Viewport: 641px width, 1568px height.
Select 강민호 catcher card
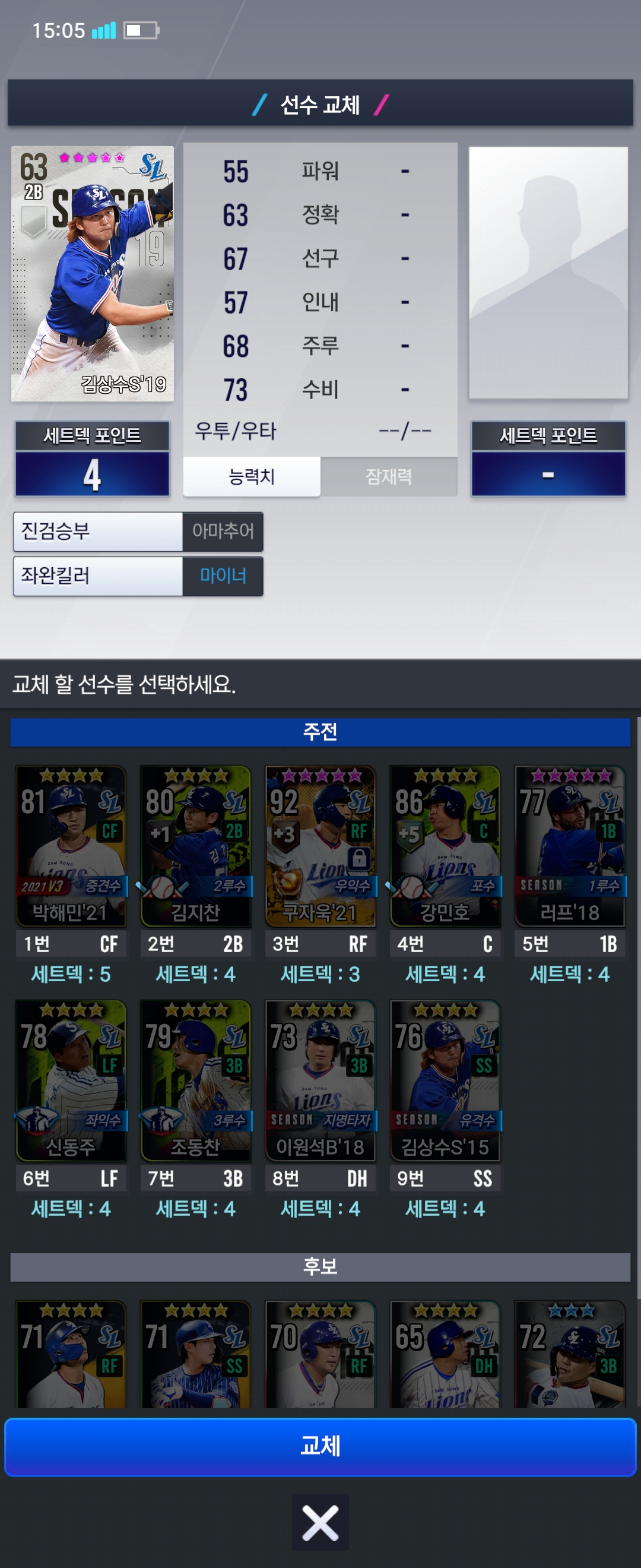click(445, 846)
